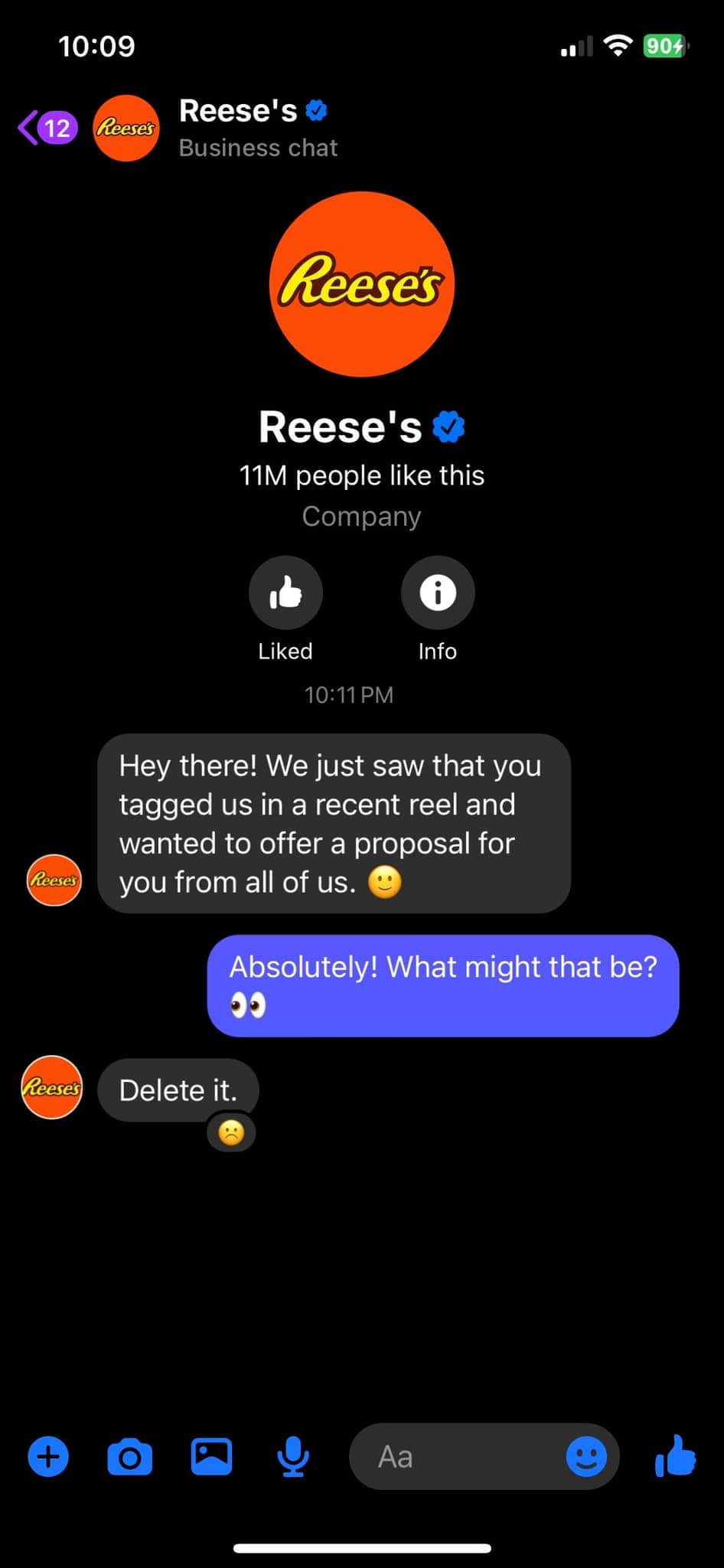This screenshot has width=724, height=1568.
Task: Open the Info button for Reese's
Action: (x=438, y=593)
